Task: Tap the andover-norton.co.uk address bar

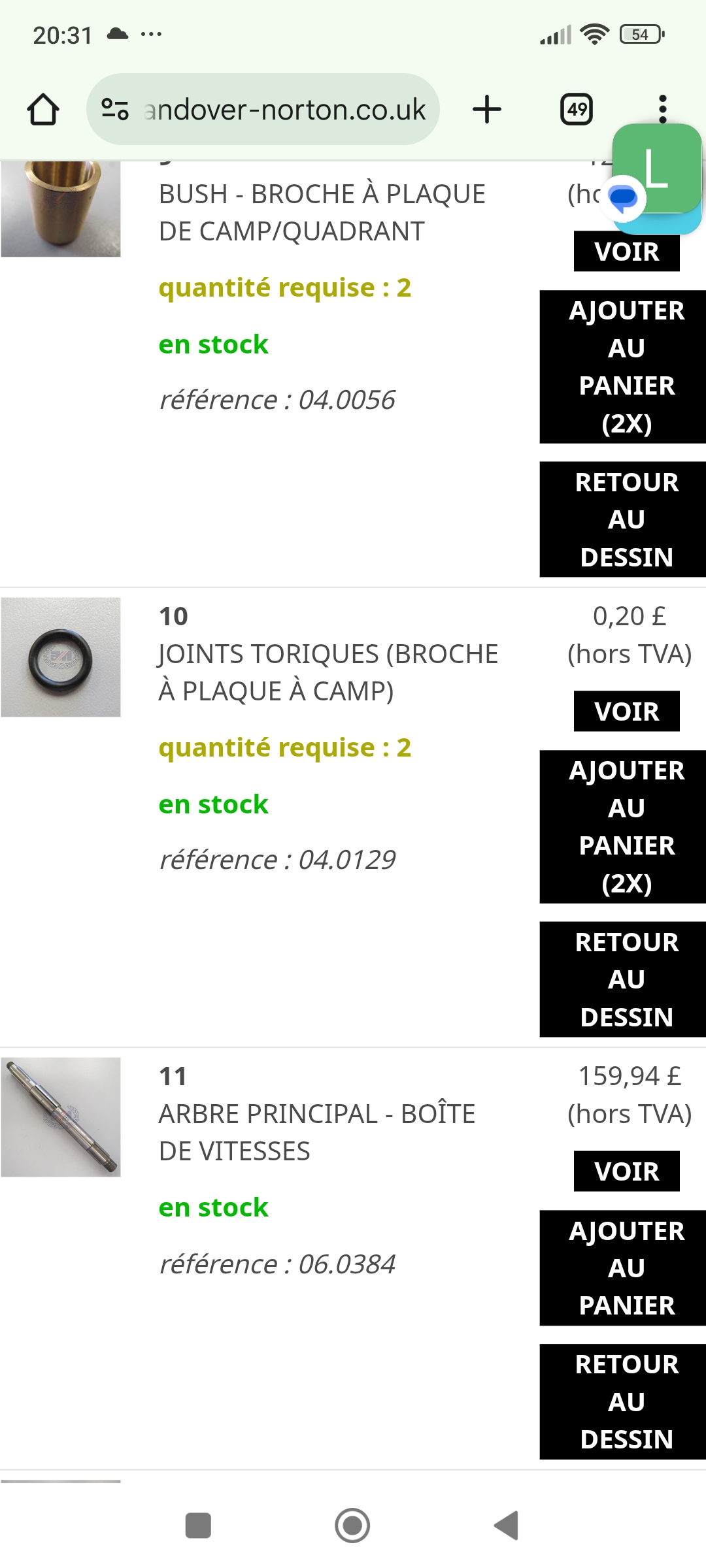Action: [x=263, y=109]
